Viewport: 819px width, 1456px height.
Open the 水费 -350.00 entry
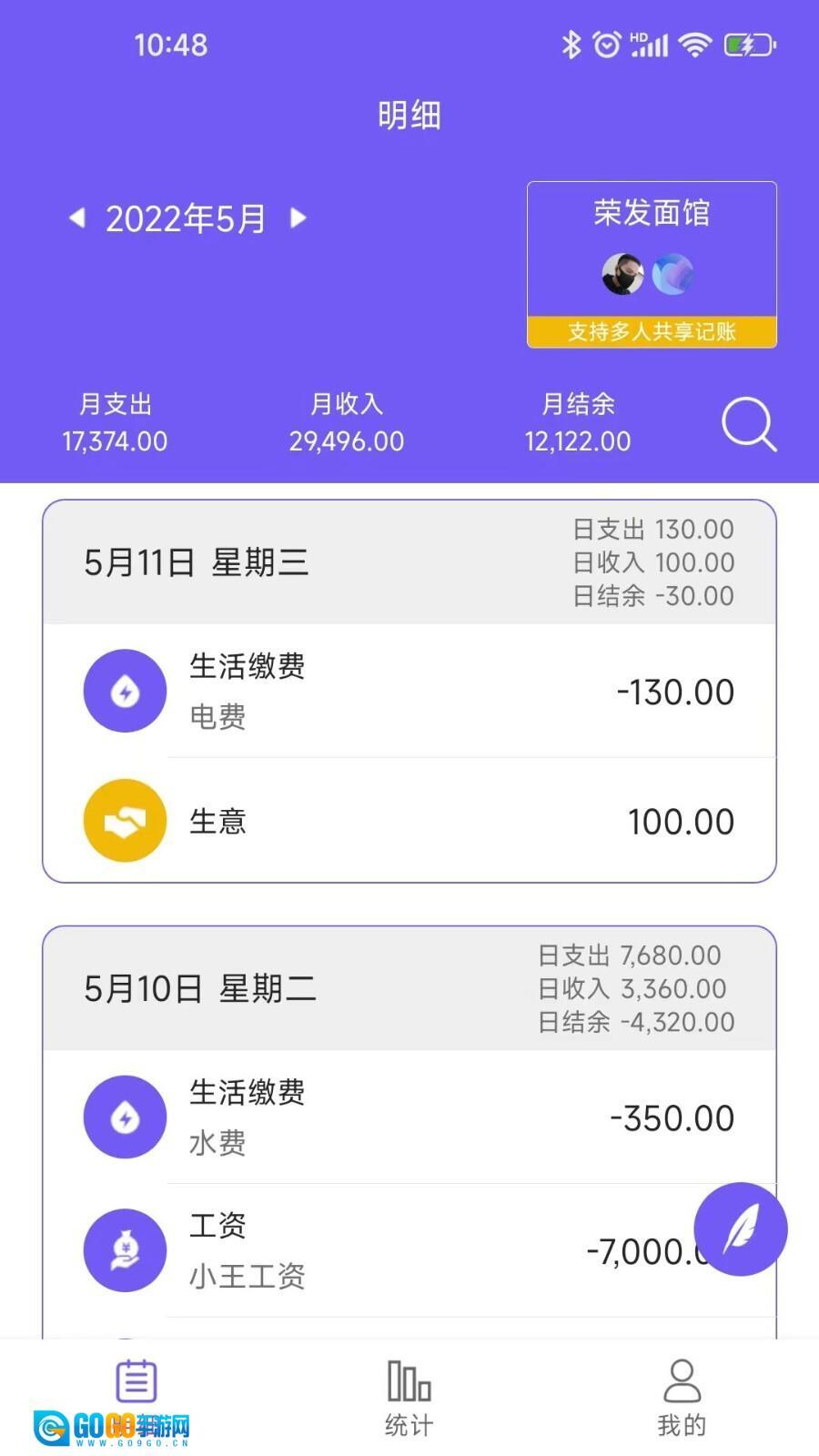409,1117
